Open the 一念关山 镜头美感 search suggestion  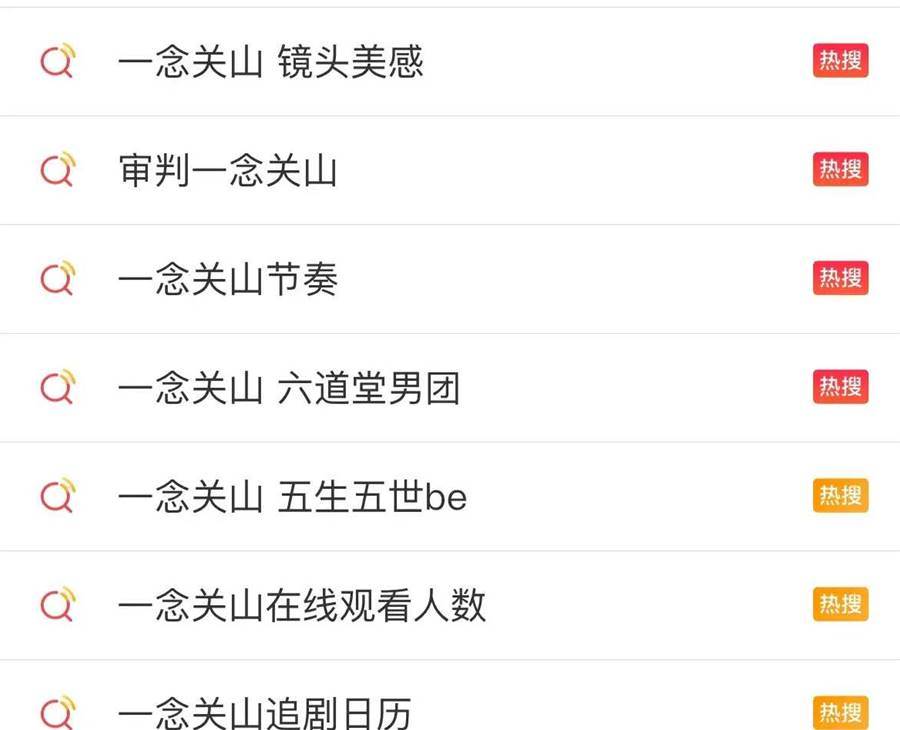click(x=271, y=62)
